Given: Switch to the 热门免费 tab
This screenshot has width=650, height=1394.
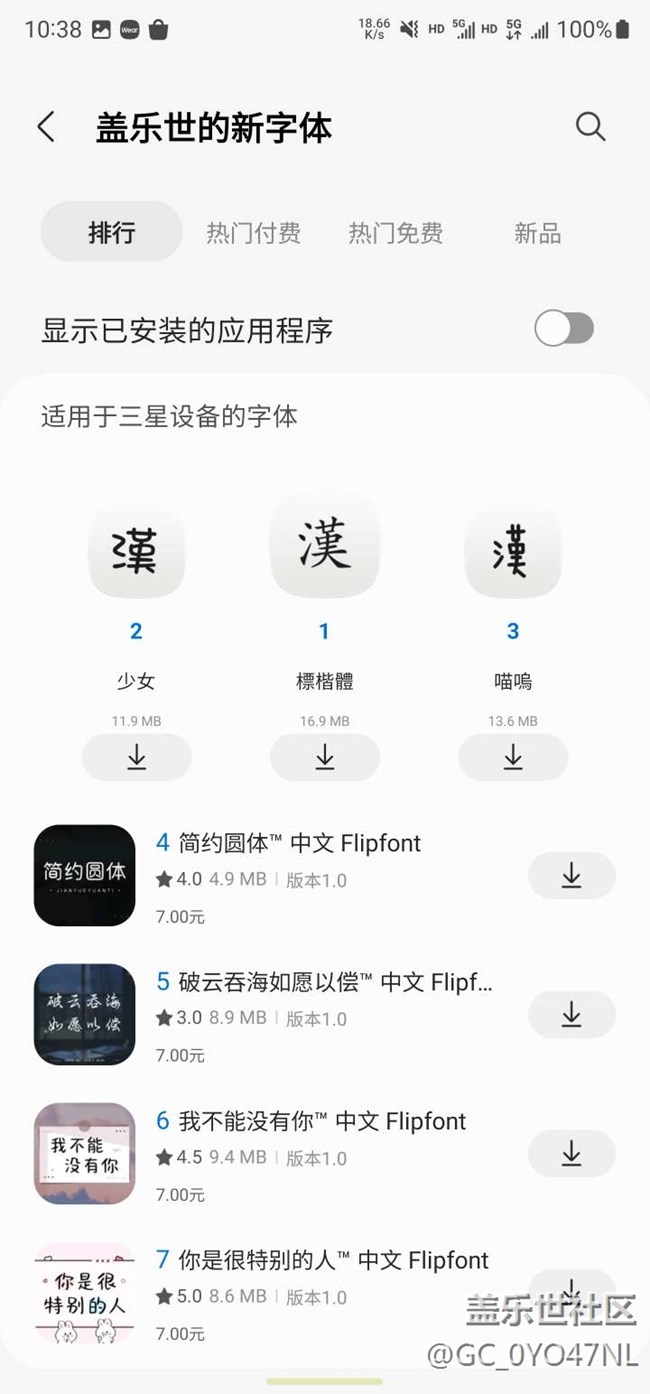Looking at the screenshot, I should point(395,233).
